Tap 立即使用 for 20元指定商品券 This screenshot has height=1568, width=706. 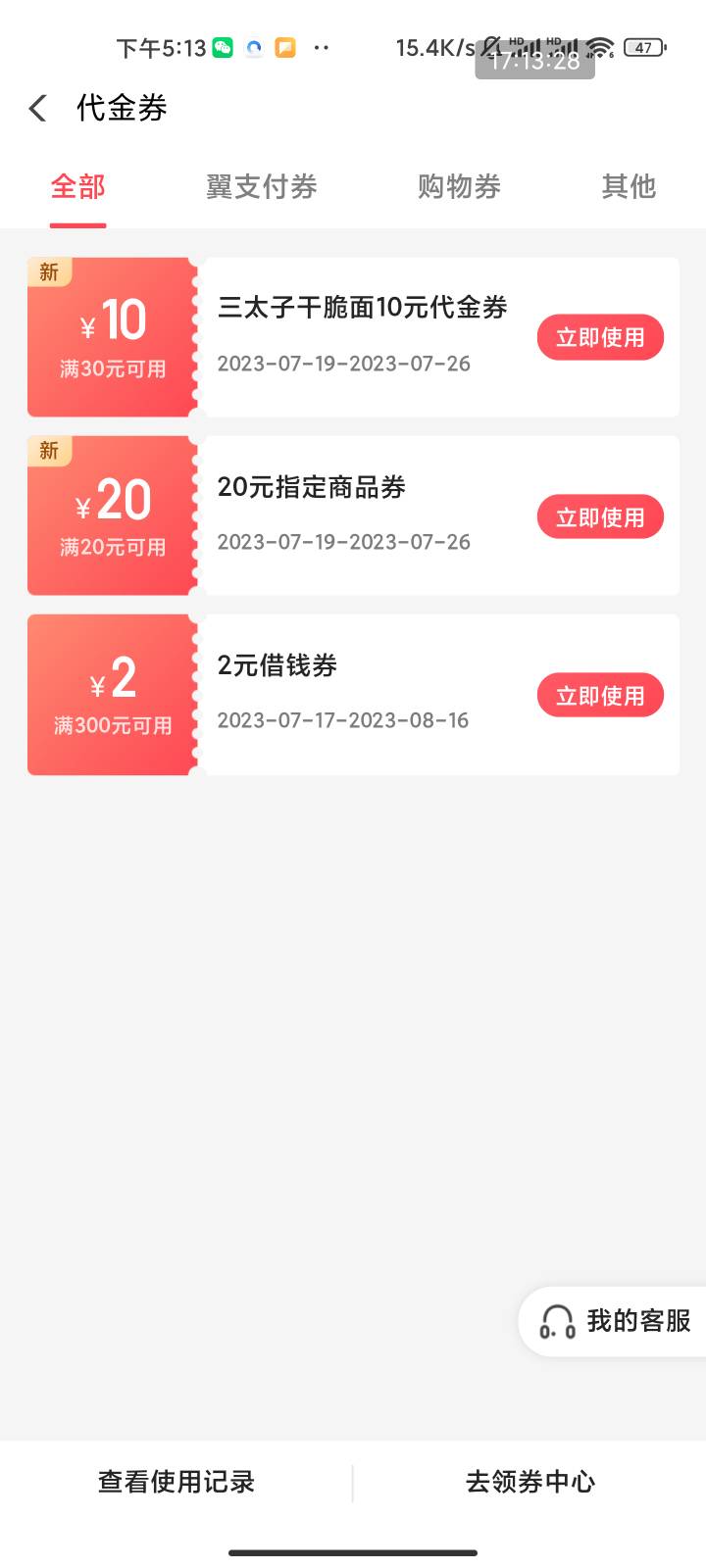tap(600, 517)
